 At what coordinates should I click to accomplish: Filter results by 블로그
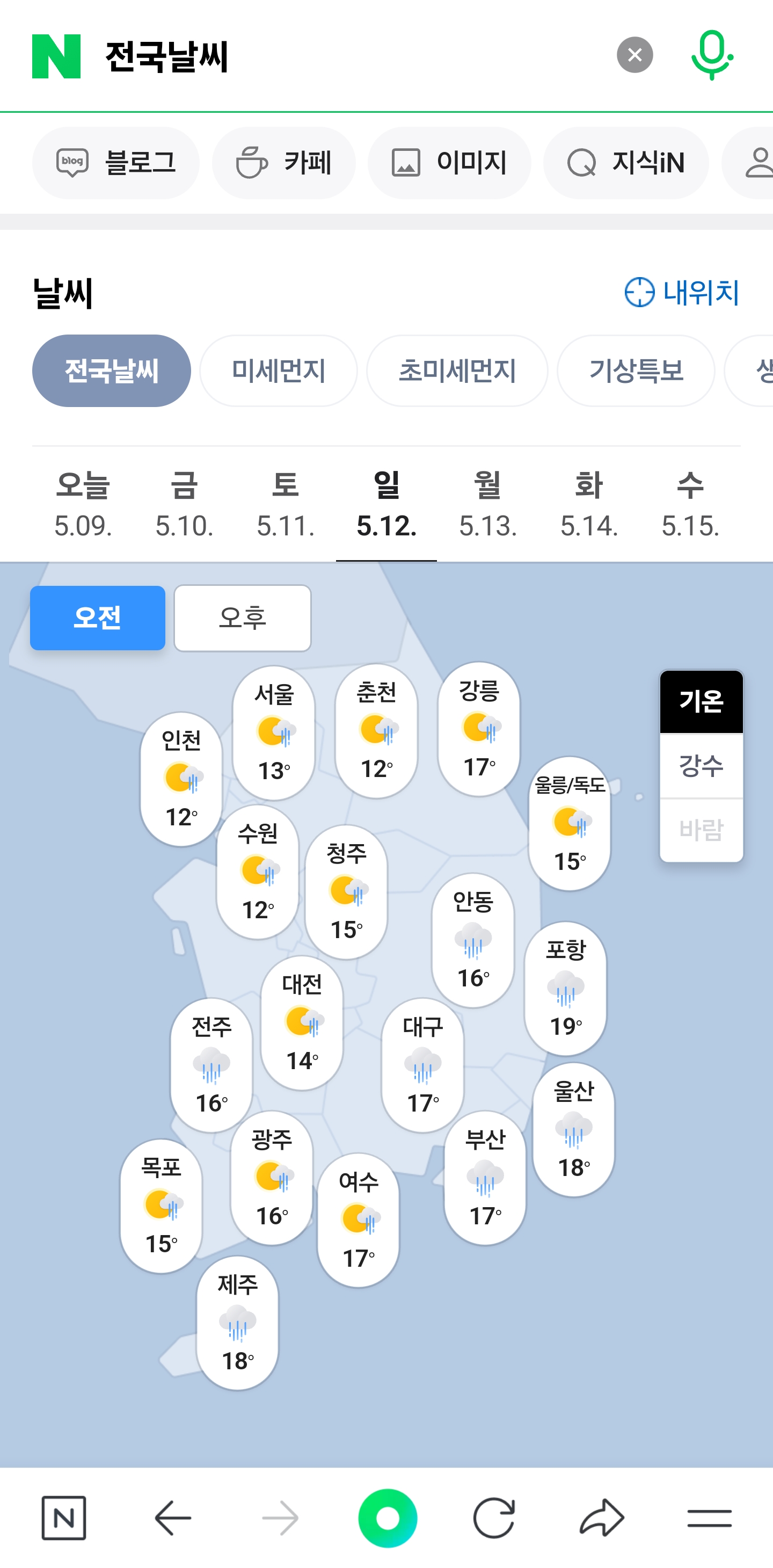pos(115,163)
